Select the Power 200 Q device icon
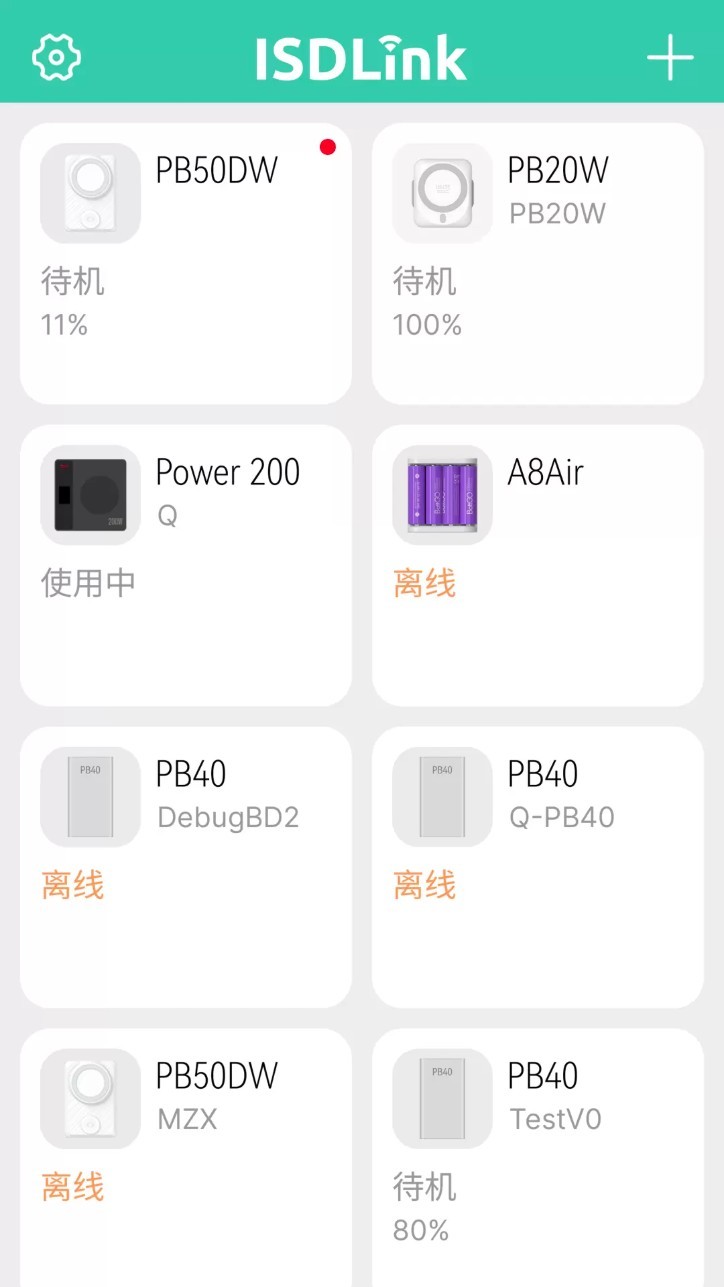Viewport: 724px width, 1287px height. tap(90, 494)
